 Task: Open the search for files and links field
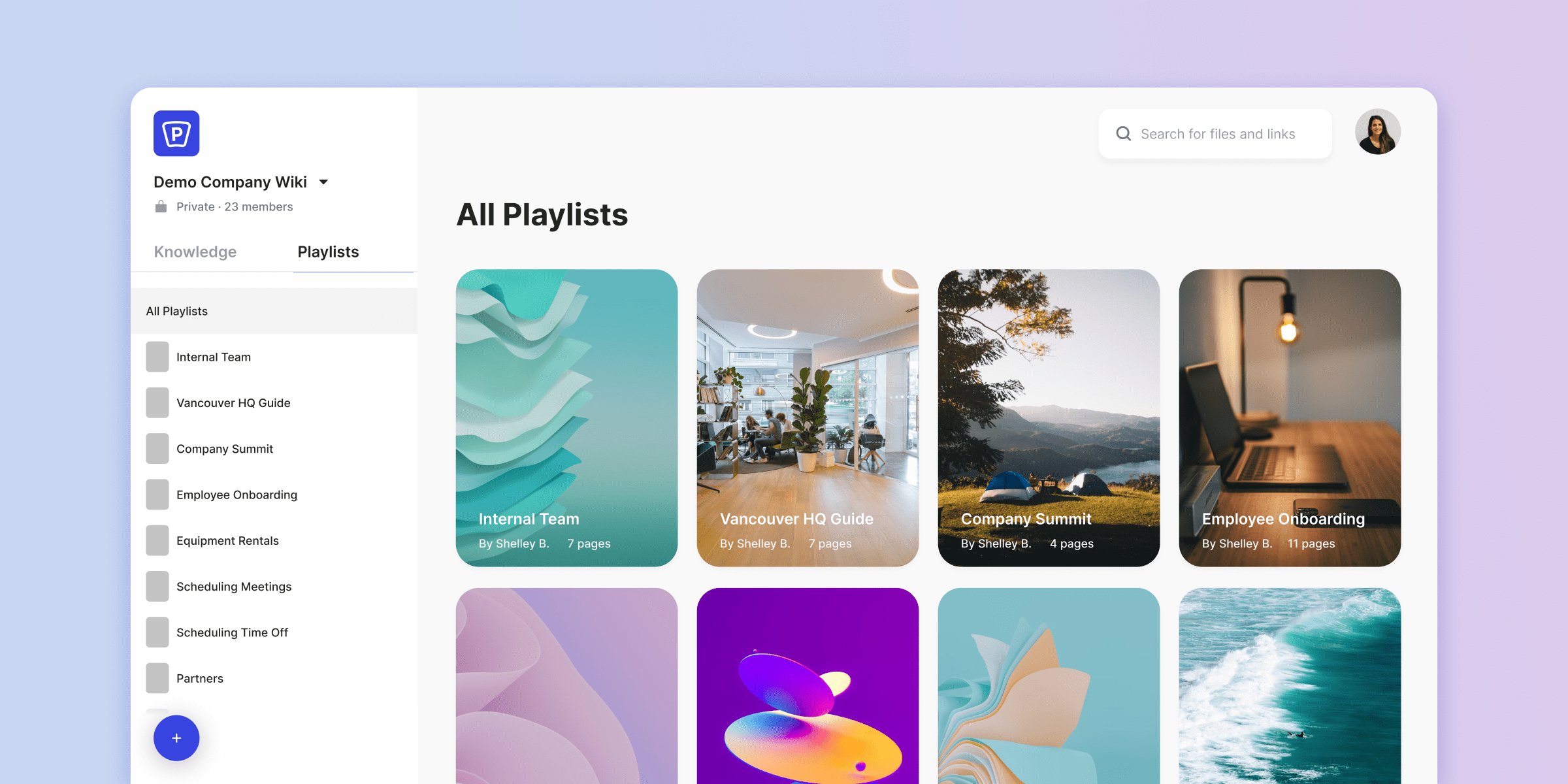pyautogui.click(x=1217, y=134)
